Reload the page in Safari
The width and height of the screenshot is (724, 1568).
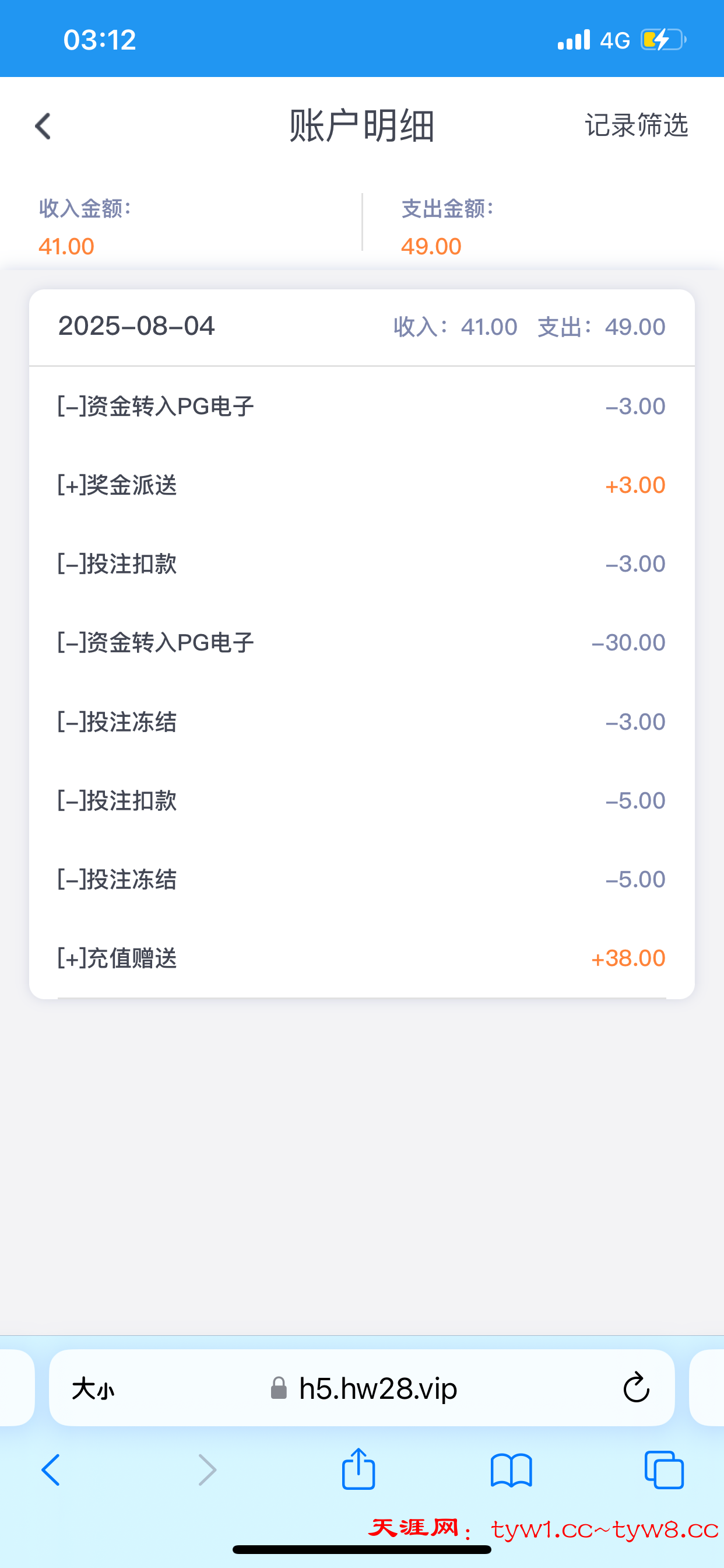click(636, 1388)
